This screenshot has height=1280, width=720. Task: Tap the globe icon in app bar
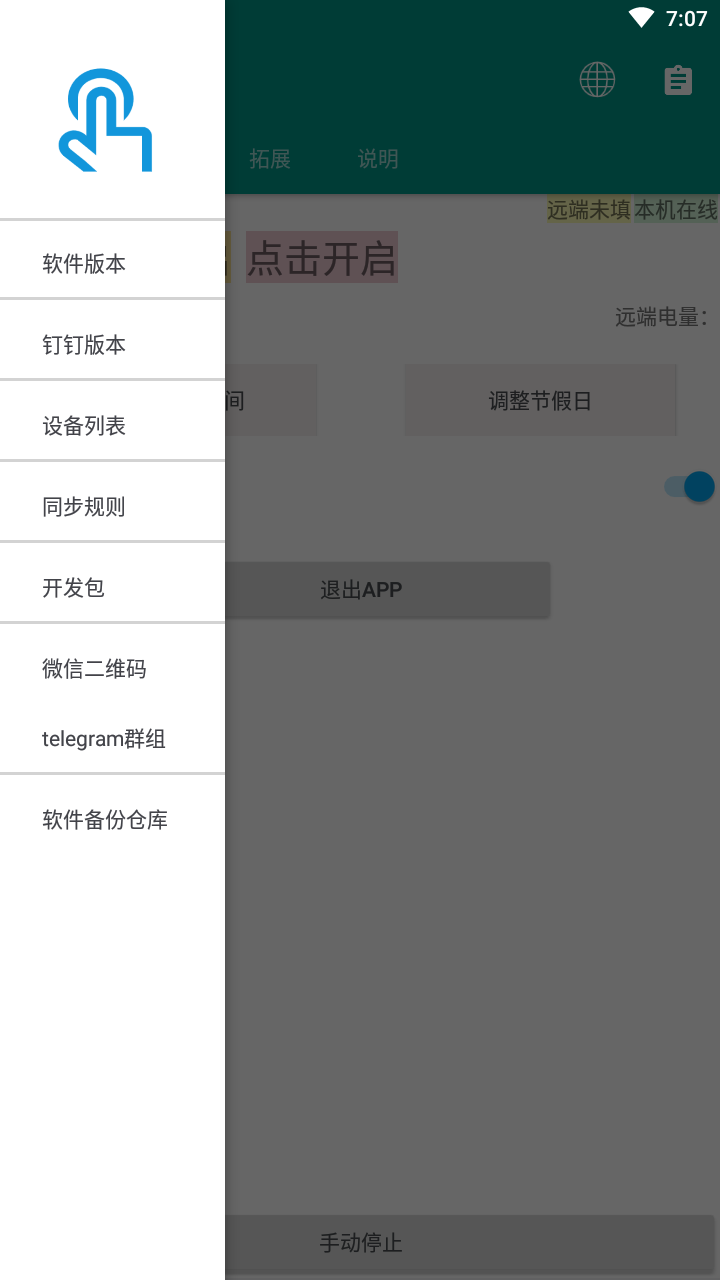point(597,80)
